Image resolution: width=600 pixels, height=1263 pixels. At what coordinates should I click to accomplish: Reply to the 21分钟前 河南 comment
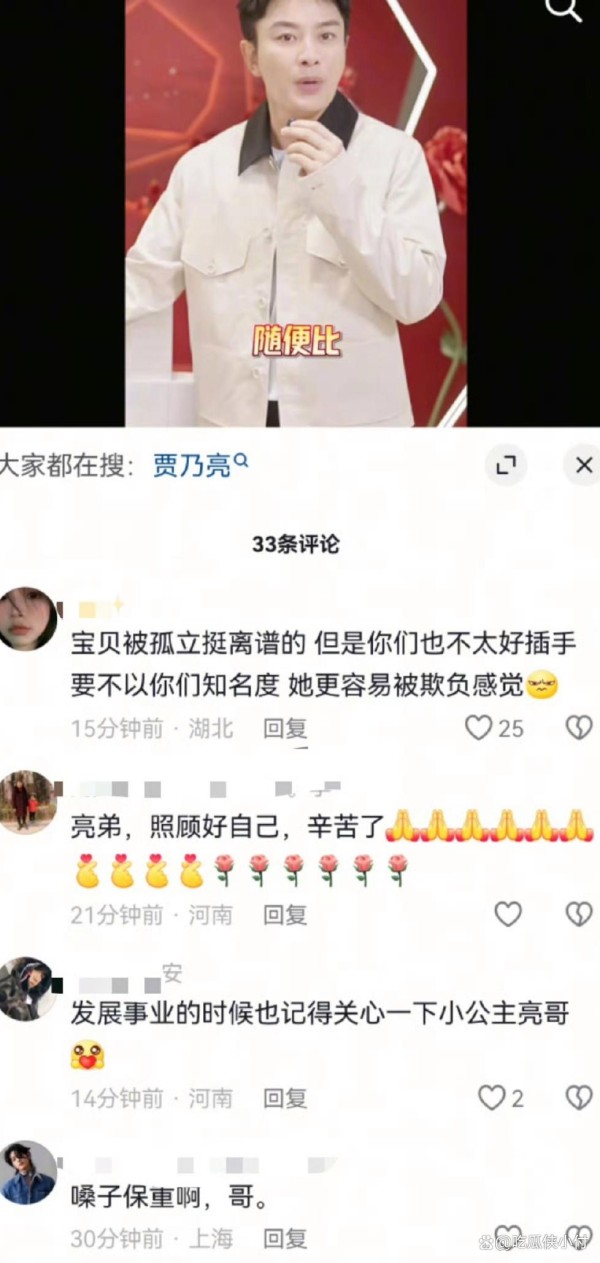point(285,914)
